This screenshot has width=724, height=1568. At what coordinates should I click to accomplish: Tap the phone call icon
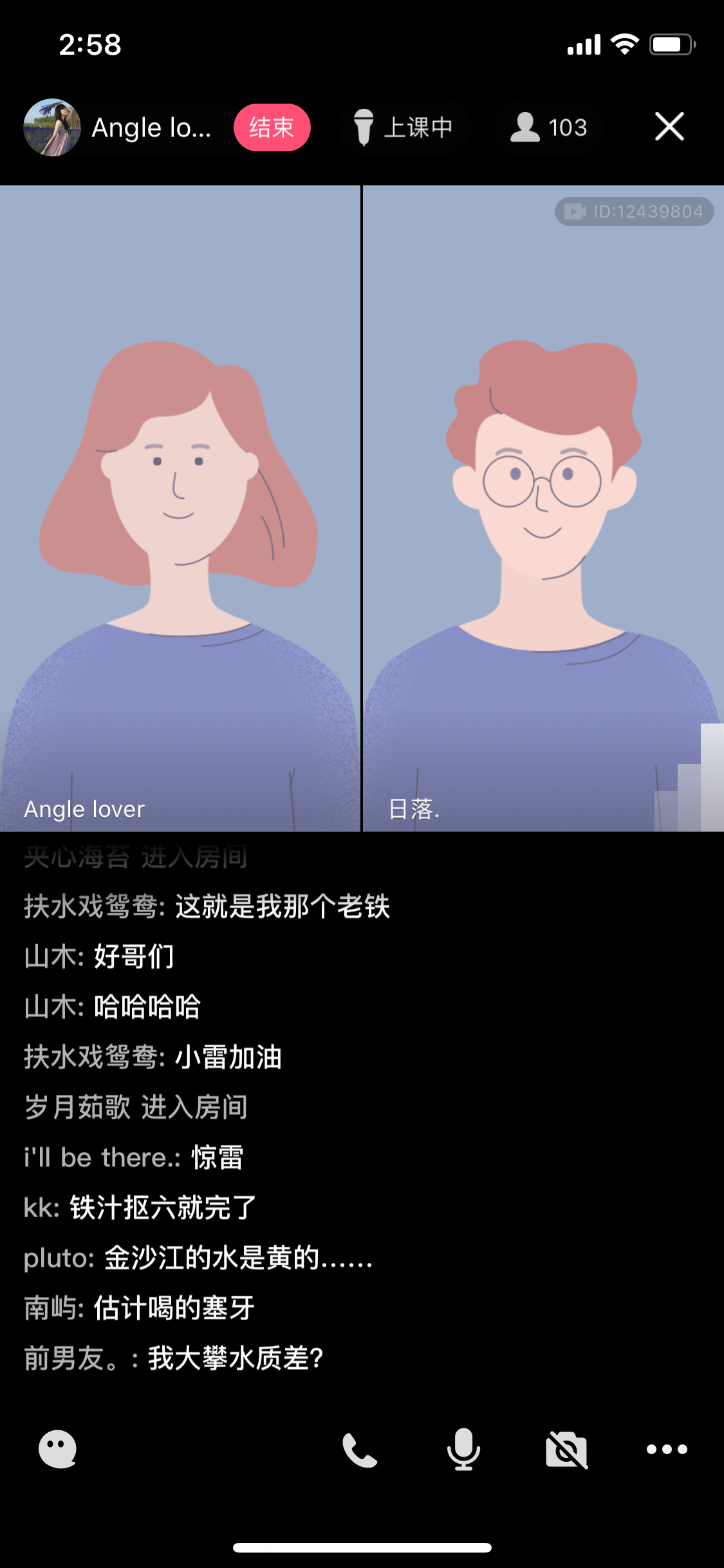[x=360, y=1450]
